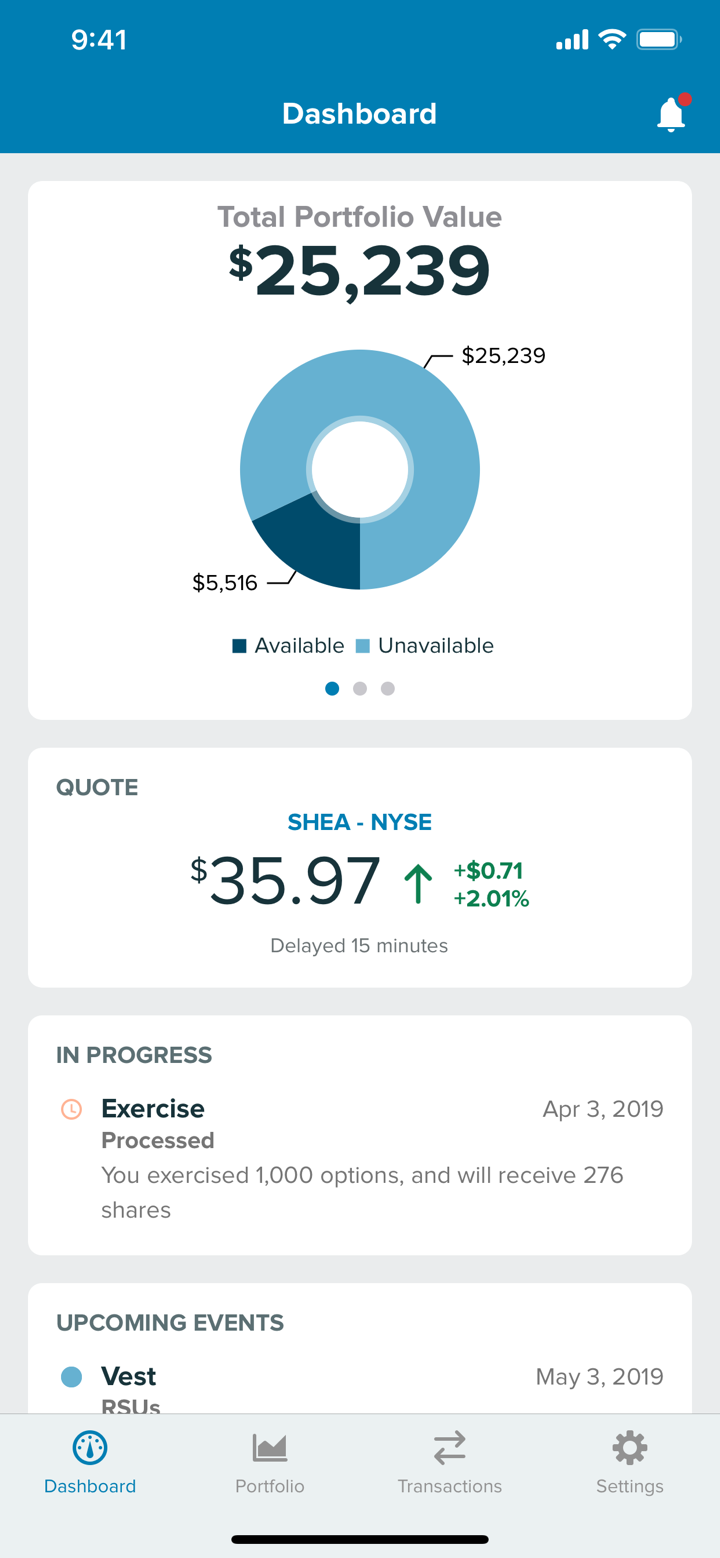Open the SHEA - NYSE quote
The image size is (720, 1558).
(x=360, y=822)
